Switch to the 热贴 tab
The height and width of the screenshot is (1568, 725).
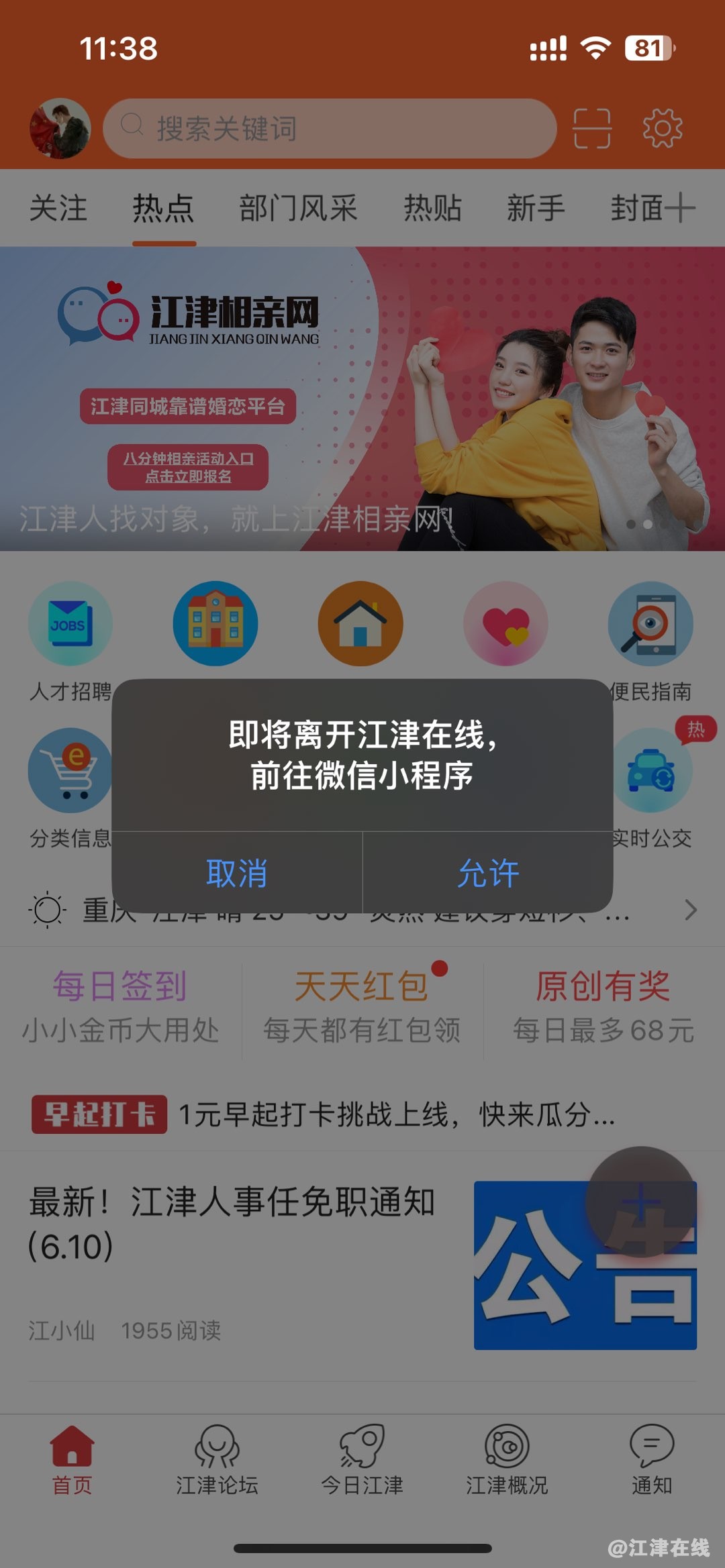tap(432, 208)
